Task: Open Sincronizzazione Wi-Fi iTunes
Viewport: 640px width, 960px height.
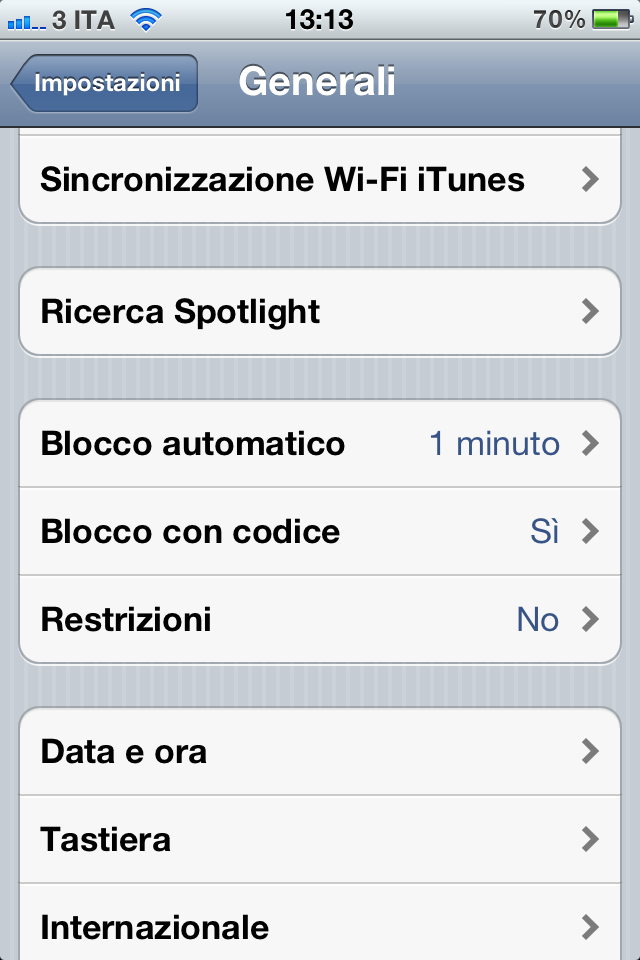Action: pyautogui.click(x=320, y=180)
